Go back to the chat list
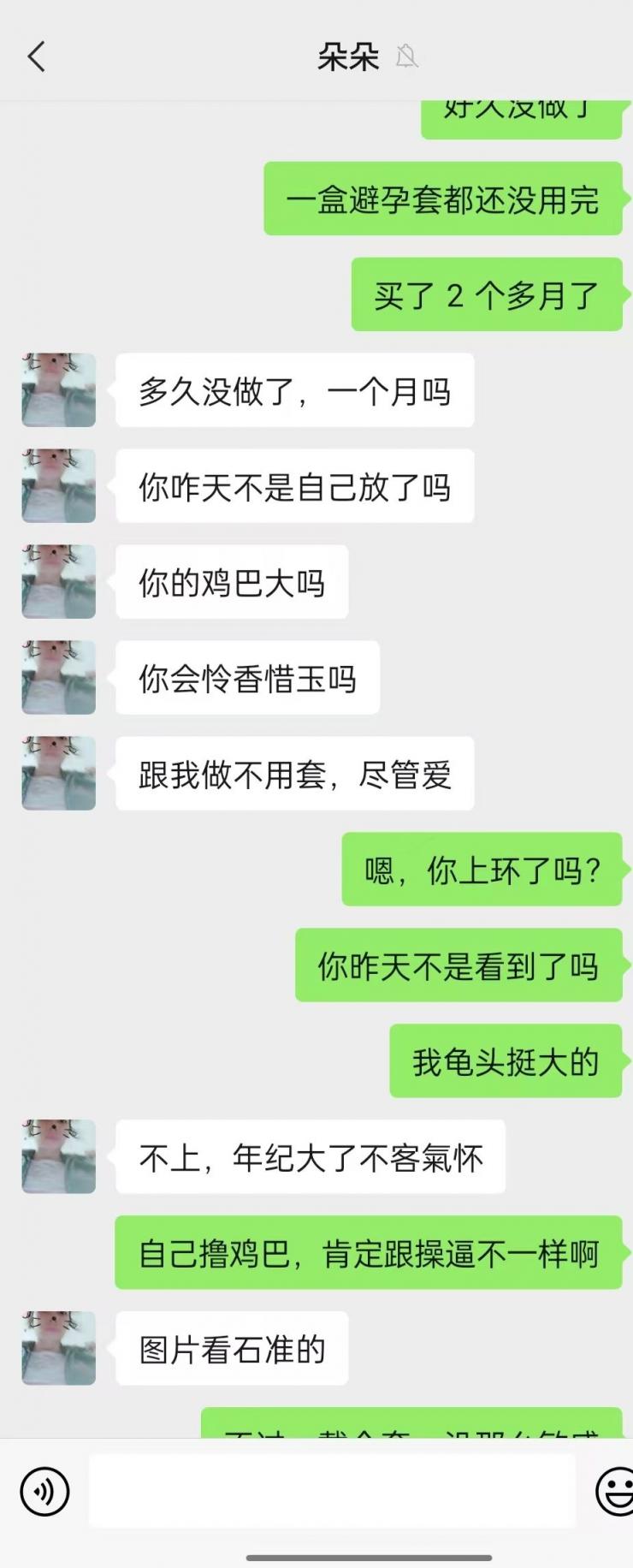Viewport: 633px width, 1568px height. [36, 57]
